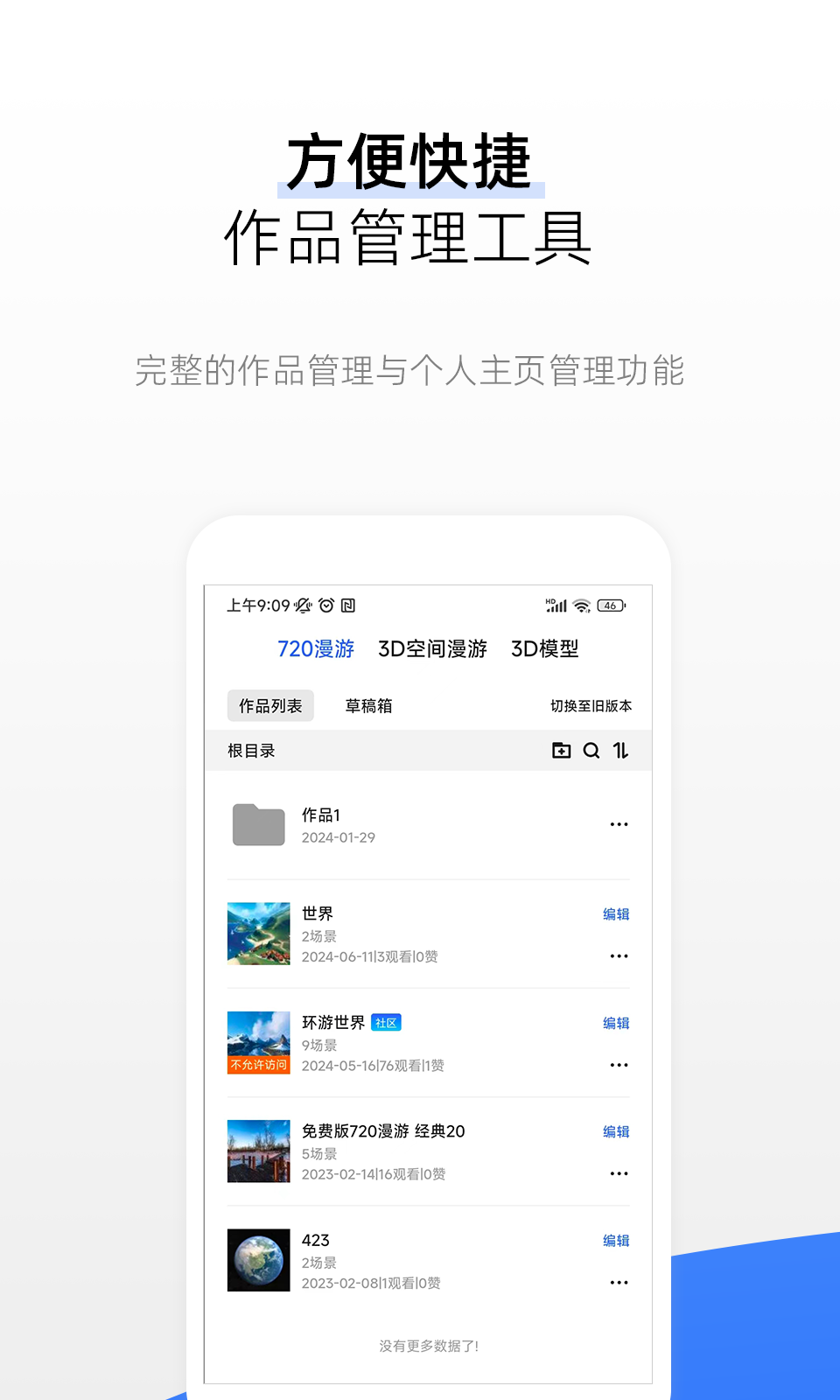840x1400 pixels.
Task: Open the three-dot options for 世界 work
Action: click(619, 955)
